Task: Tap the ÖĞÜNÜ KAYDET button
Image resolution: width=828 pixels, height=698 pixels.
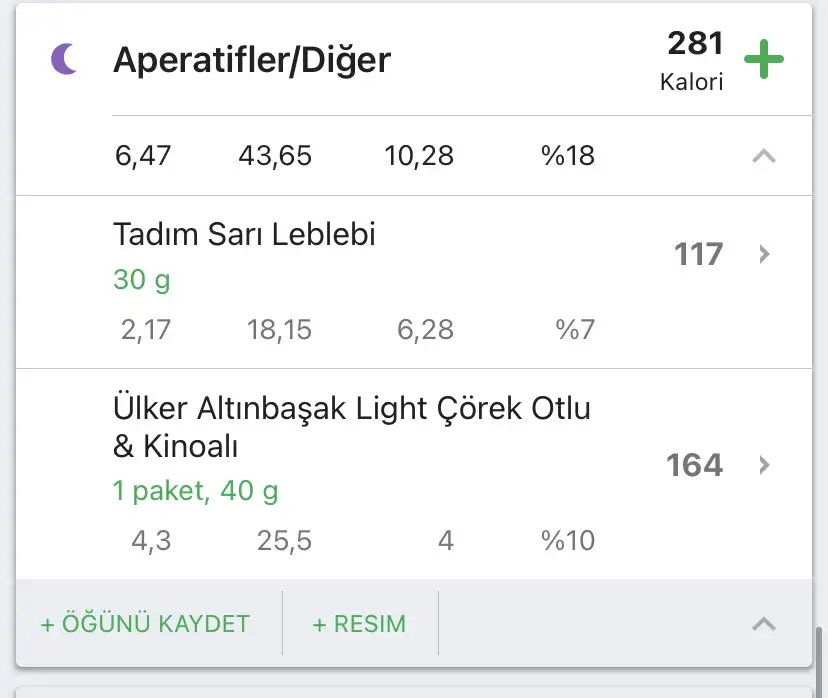Action: (145, 624)
